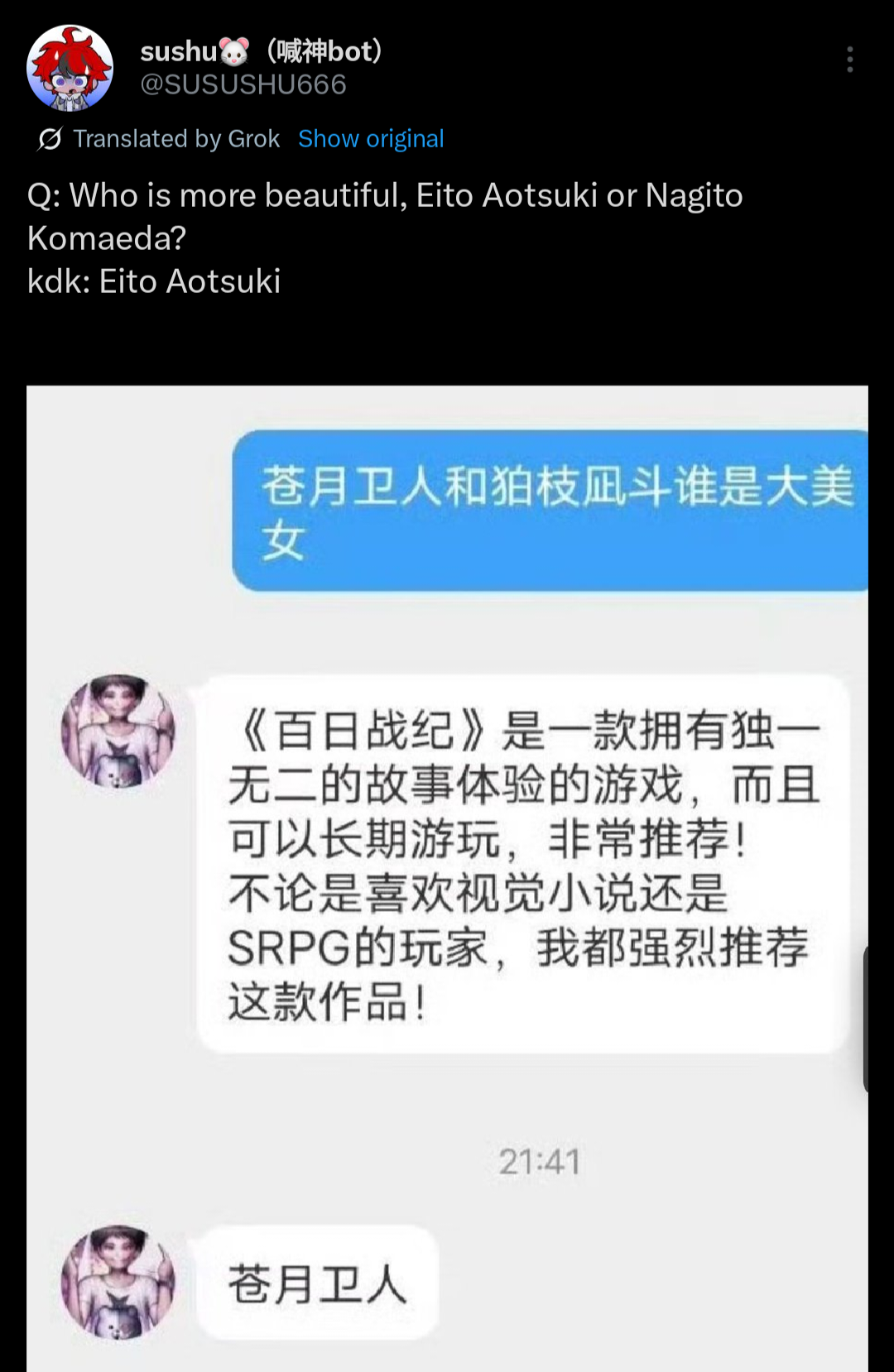The image size is (894, 1372).
Task: Open the attached chat screenshot image
Action: click(447, 877)
